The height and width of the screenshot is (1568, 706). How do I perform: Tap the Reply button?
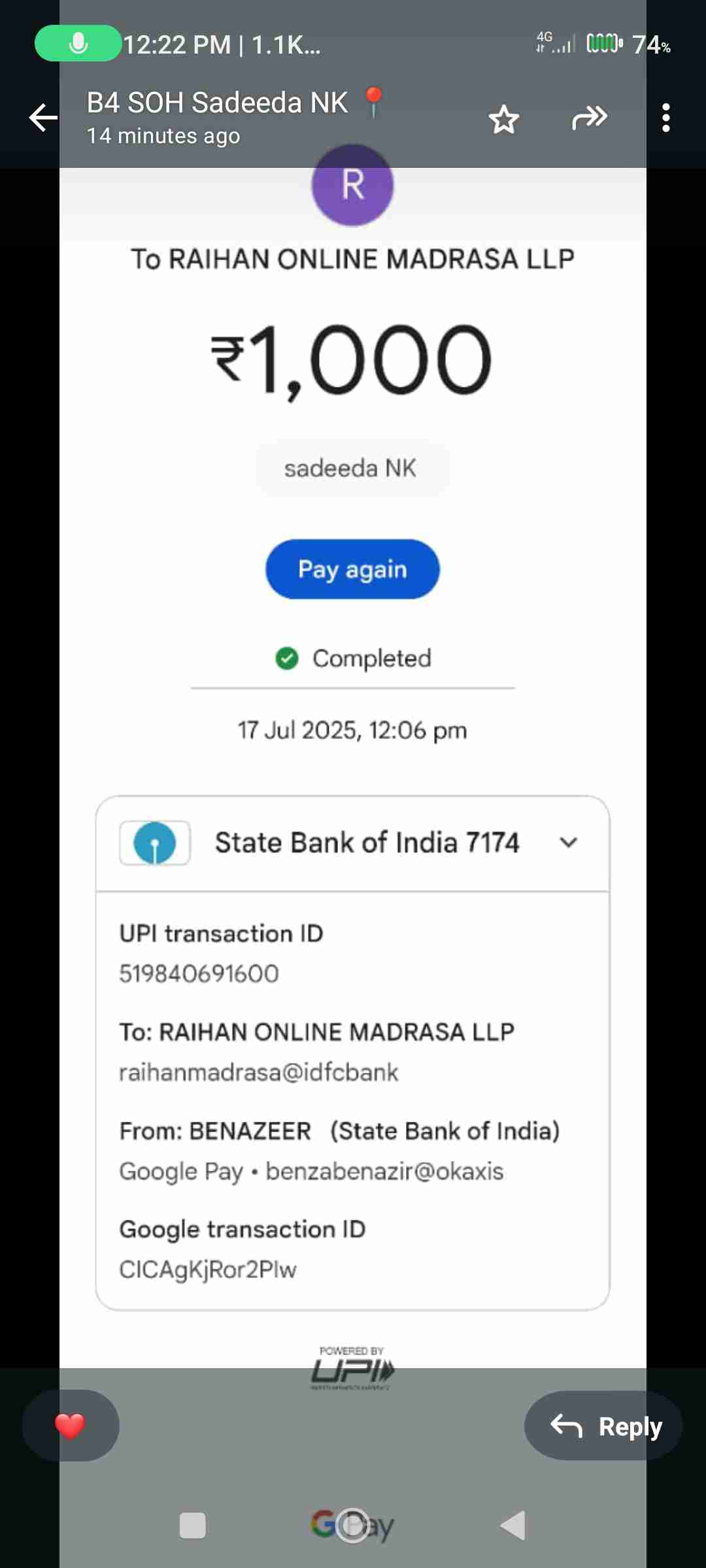tap(603, 1426)
